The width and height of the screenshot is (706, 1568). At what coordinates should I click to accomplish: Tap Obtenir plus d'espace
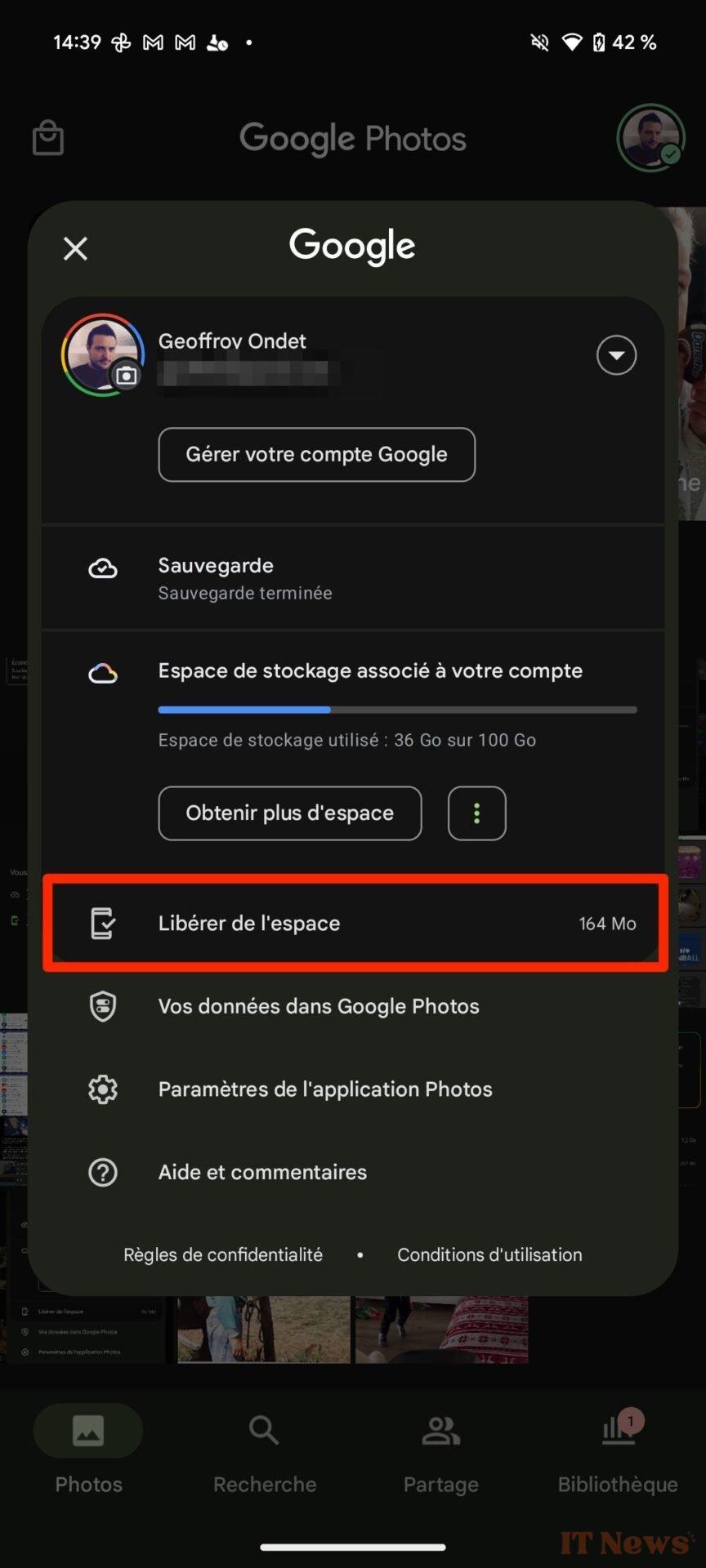pos(290,813)
